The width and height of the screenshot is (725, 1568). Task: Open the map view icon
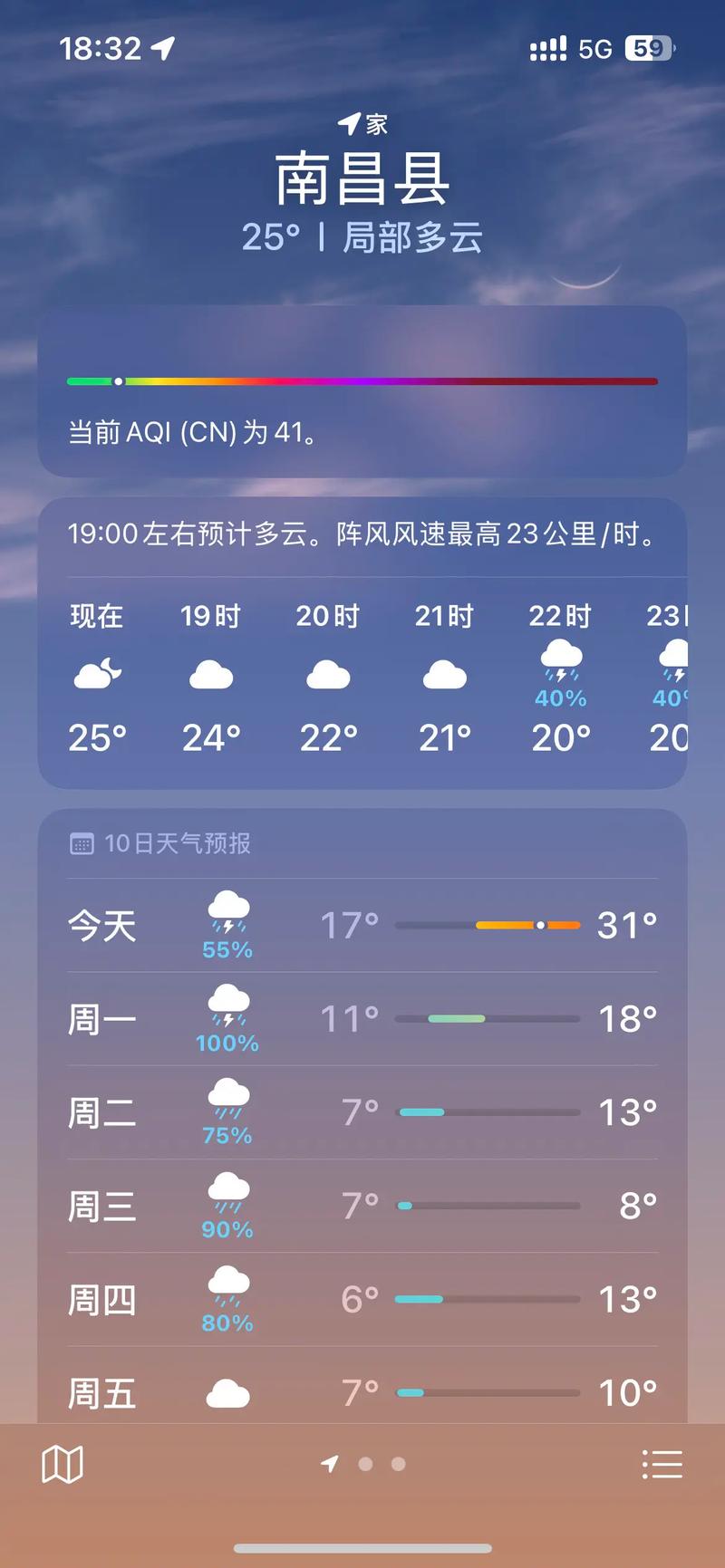coord(63,1462)
